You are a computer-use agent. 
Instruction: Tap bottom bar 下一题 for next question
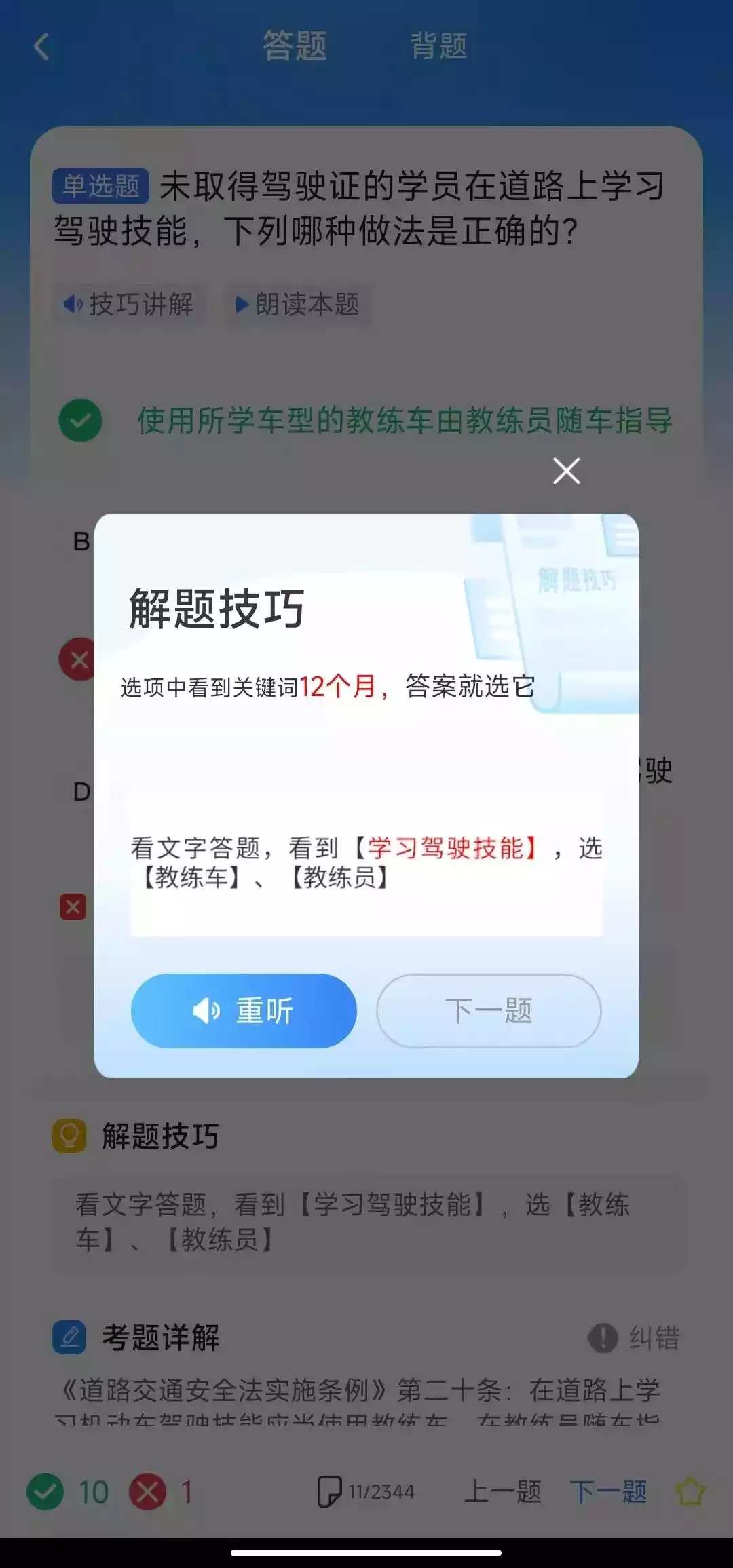point(608,1492)
